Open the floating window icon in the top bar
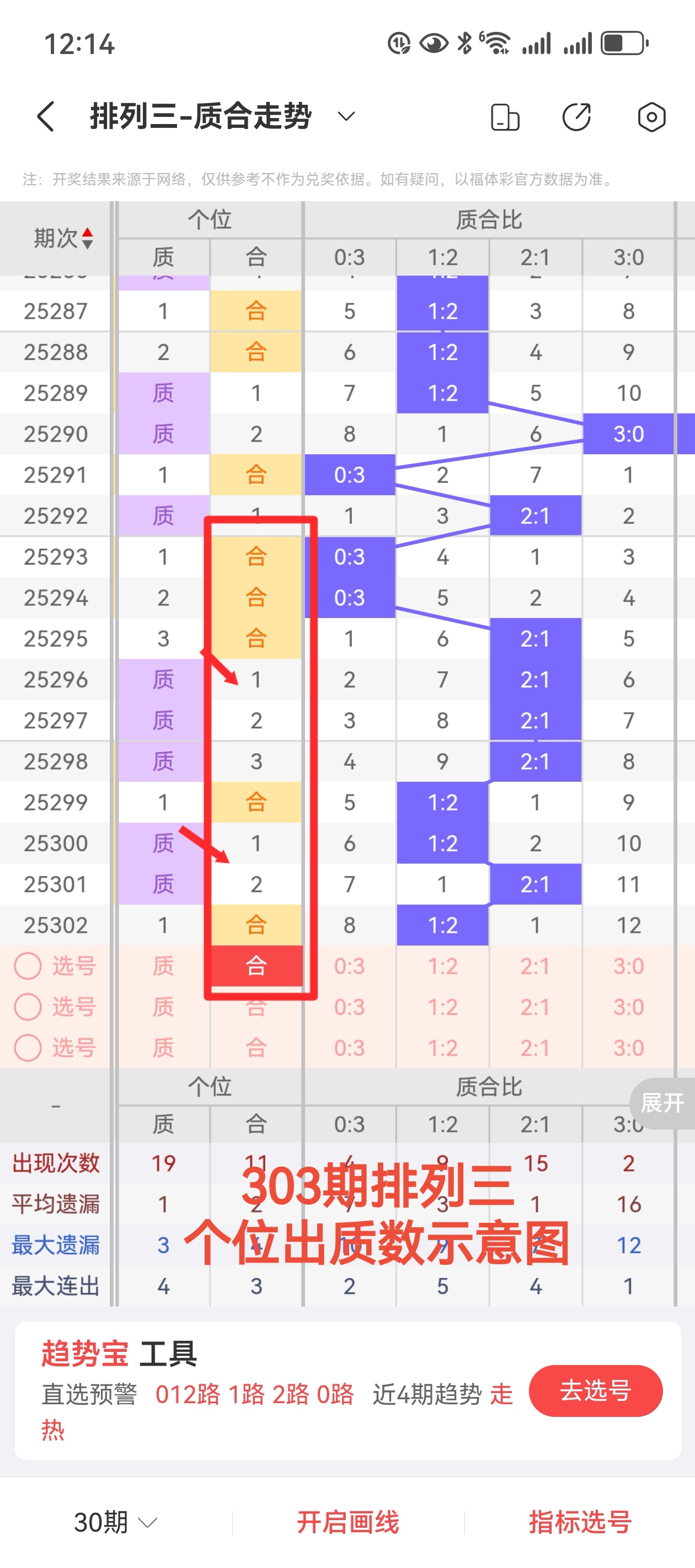 coord(505,117)
